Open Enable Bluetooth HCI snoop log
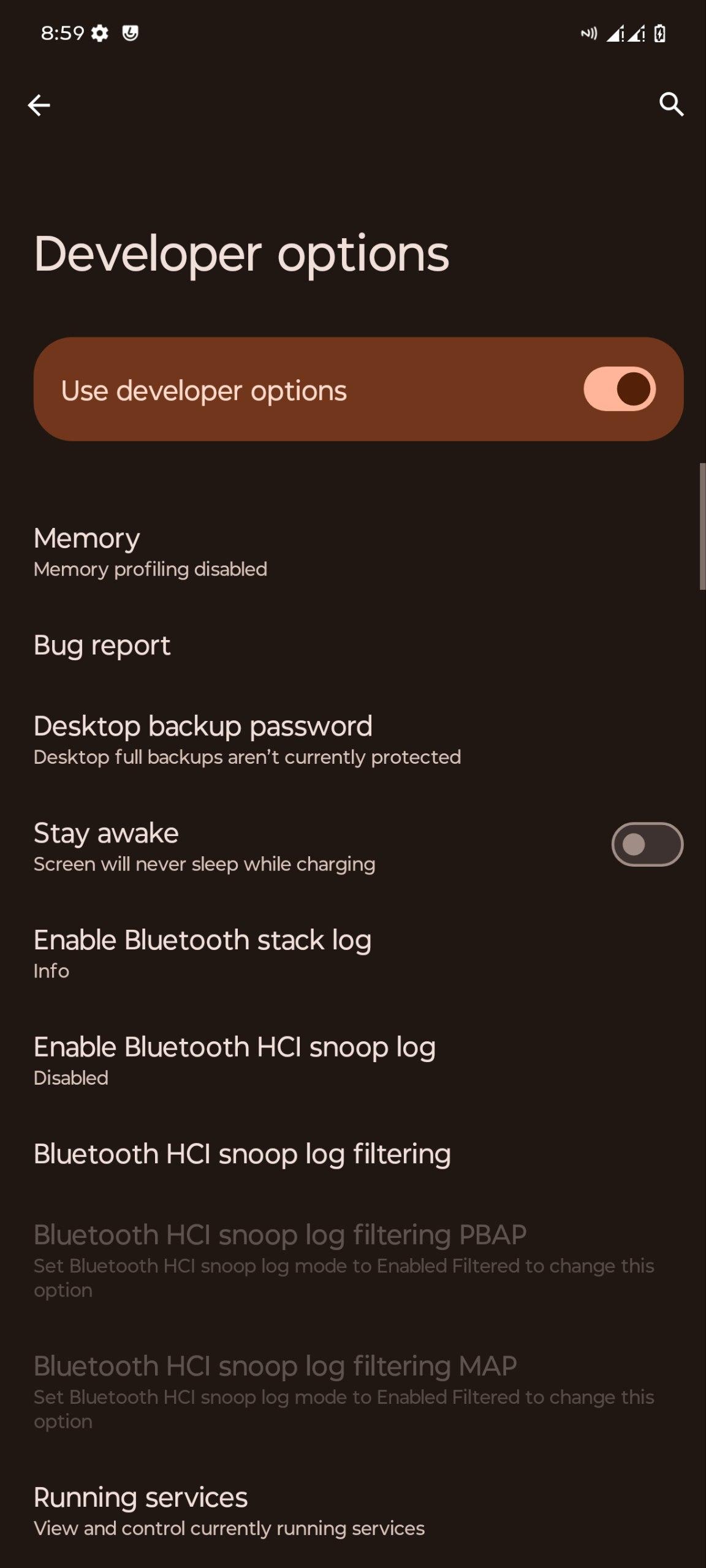The image size is (706, 1568). (234, 1060)
